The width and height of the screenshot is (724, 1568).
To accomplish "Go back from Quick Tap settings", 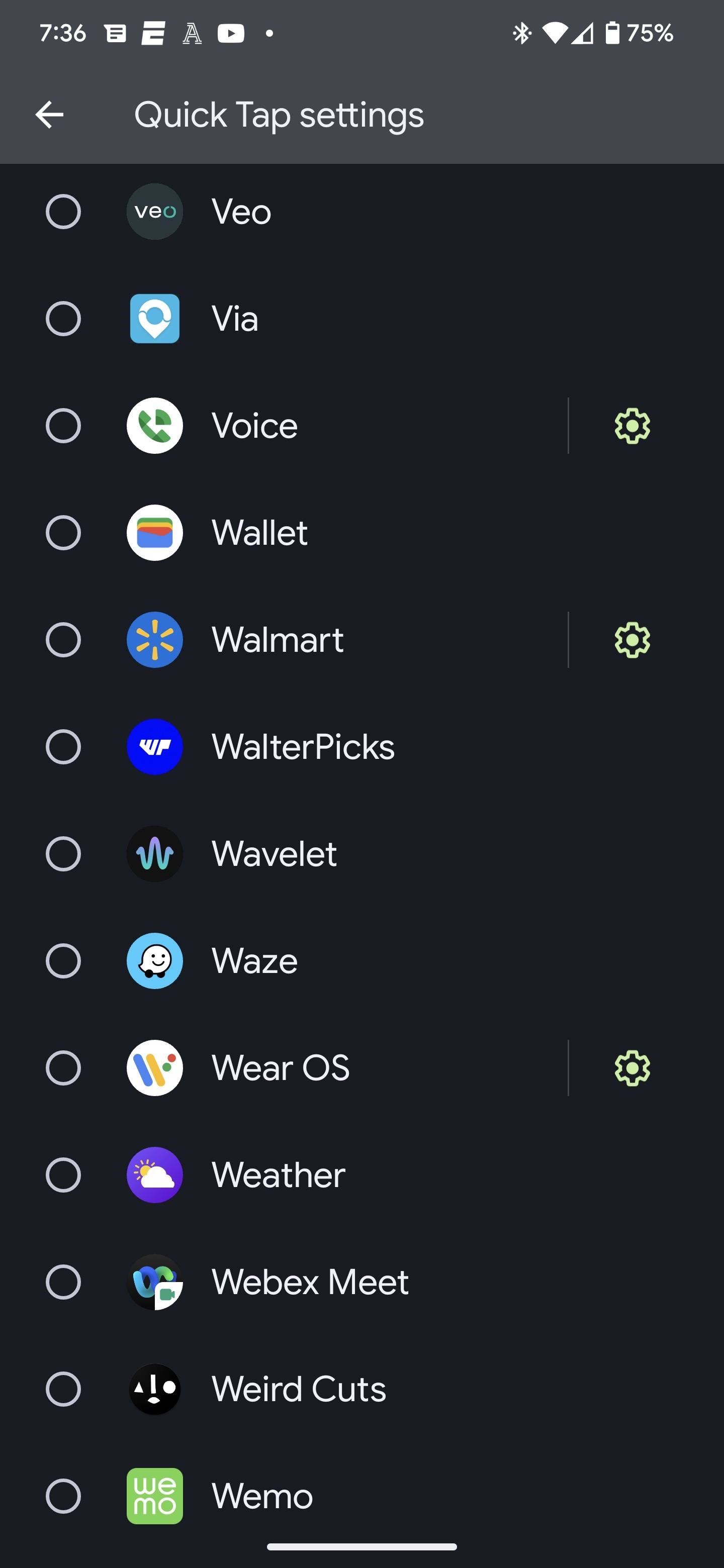I will click(49, 115).
